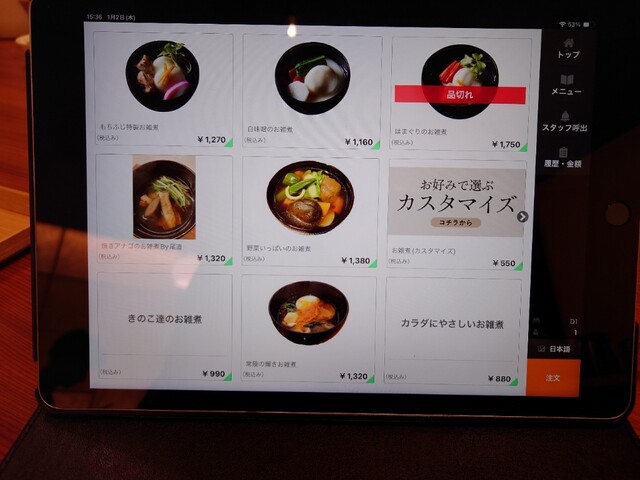View 履歴・会計 order history and bill
The image size is (640, 480).
pos(563,157)
